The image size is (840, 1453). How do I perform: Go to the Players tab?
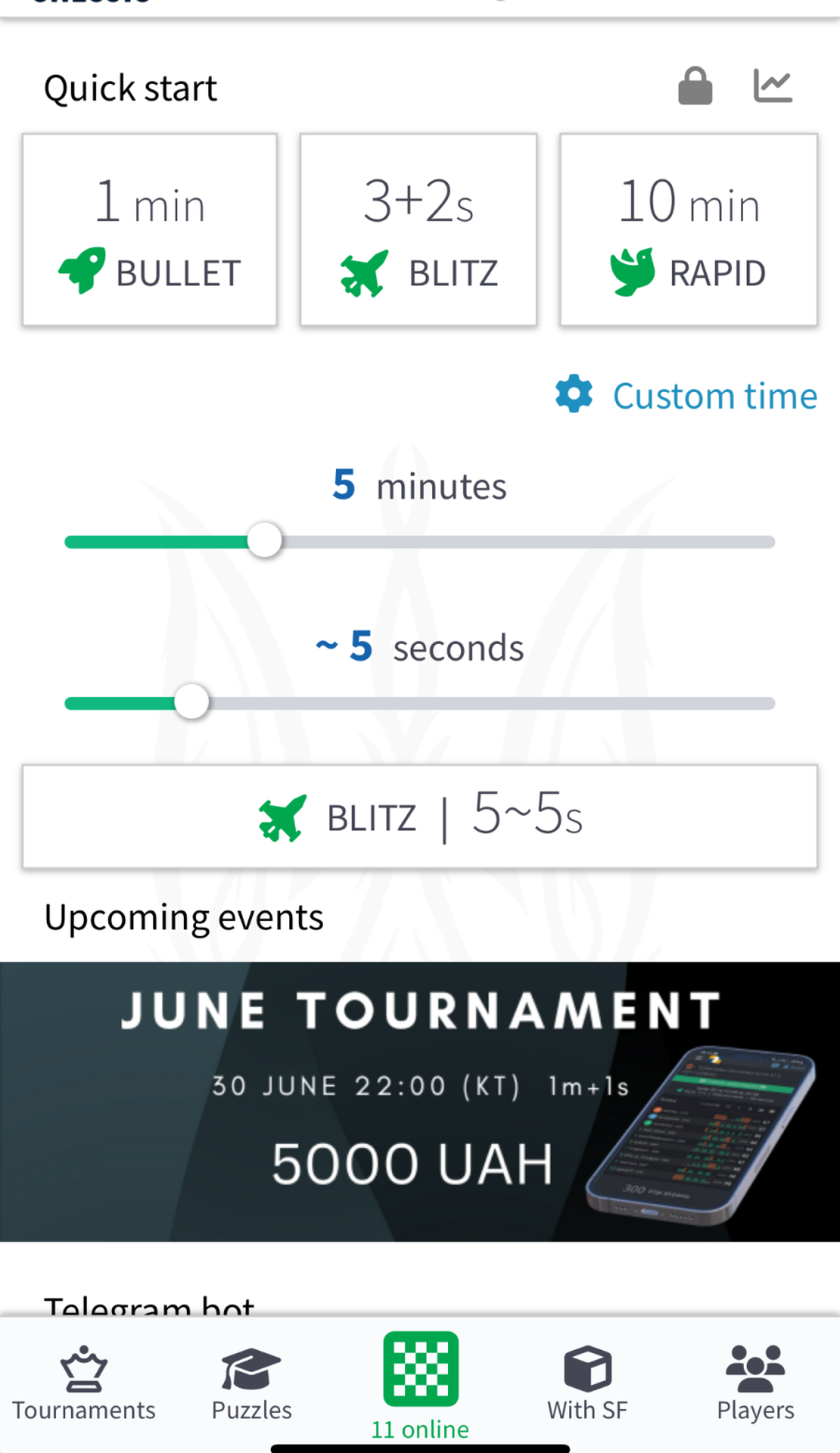pos(755,1385)
